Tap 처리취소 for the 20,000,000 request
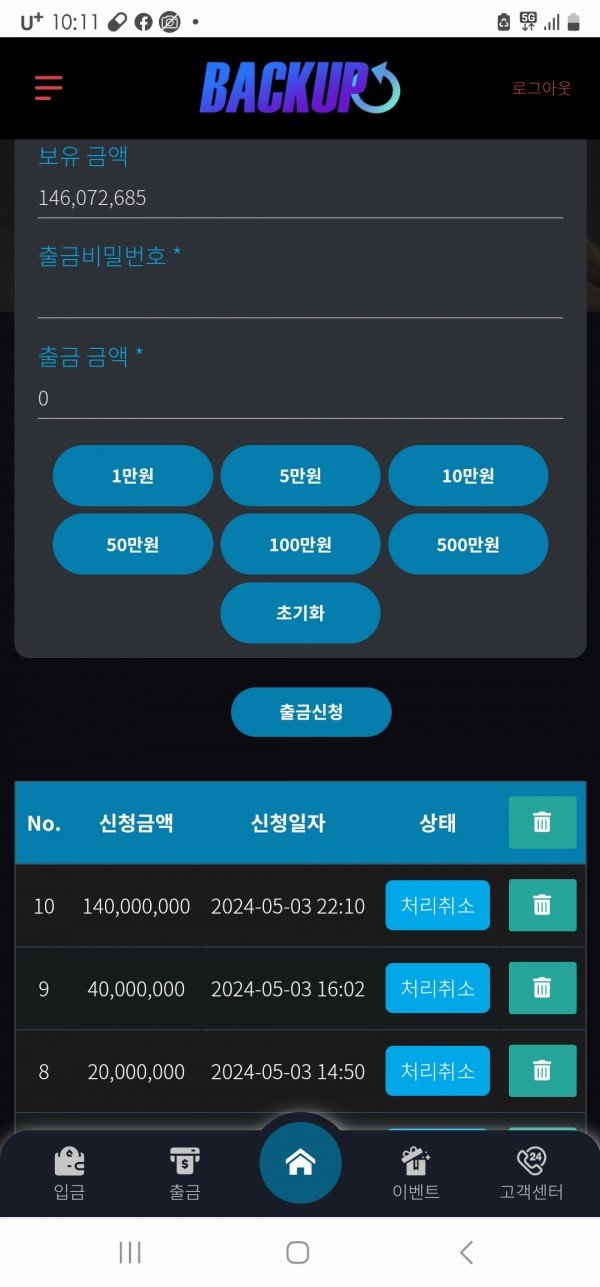Viewport: 600px width, 1287px height. 437,1071
